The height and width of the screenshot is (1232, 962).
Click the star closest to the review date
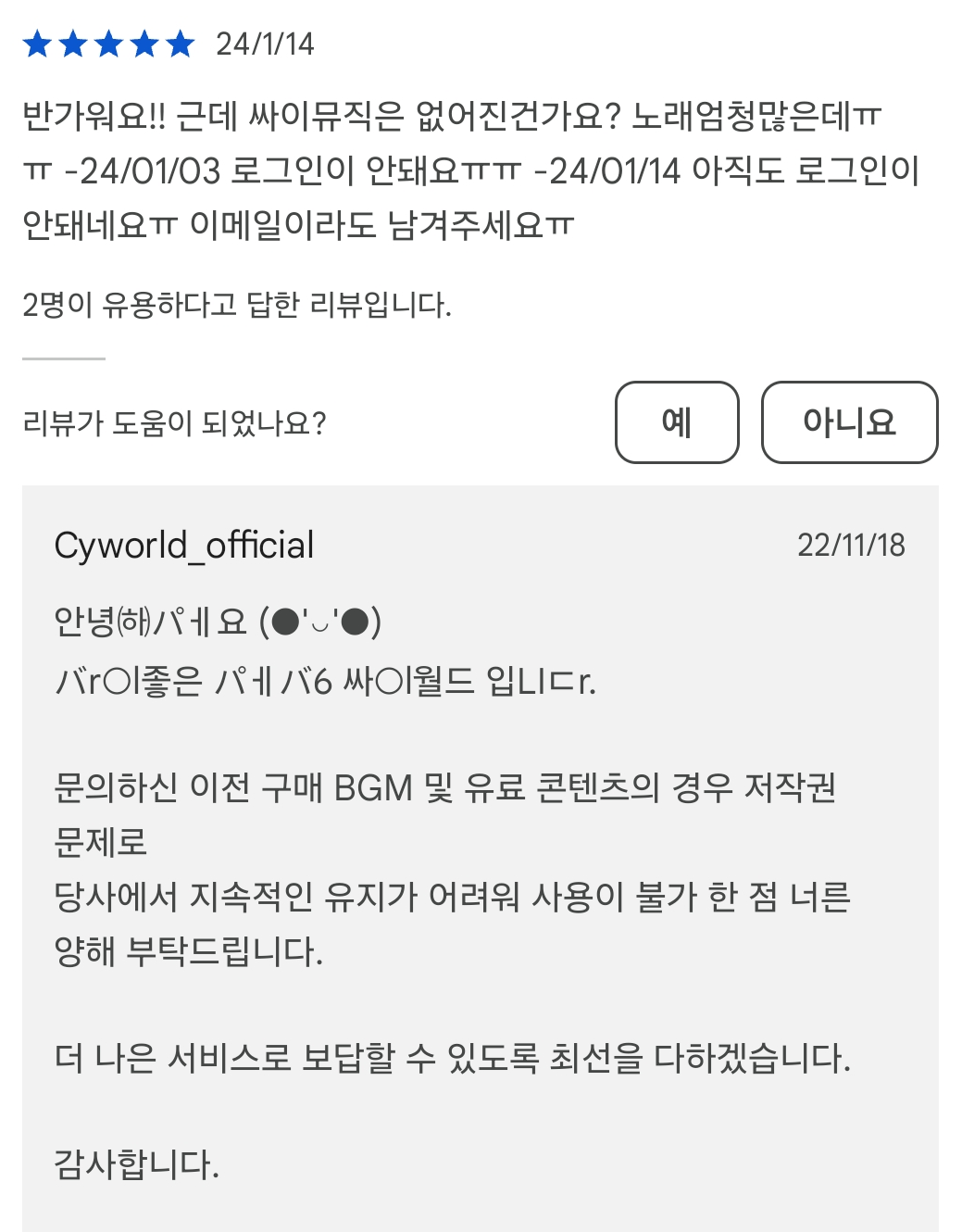pyautogui.click(x=181, y=41)
